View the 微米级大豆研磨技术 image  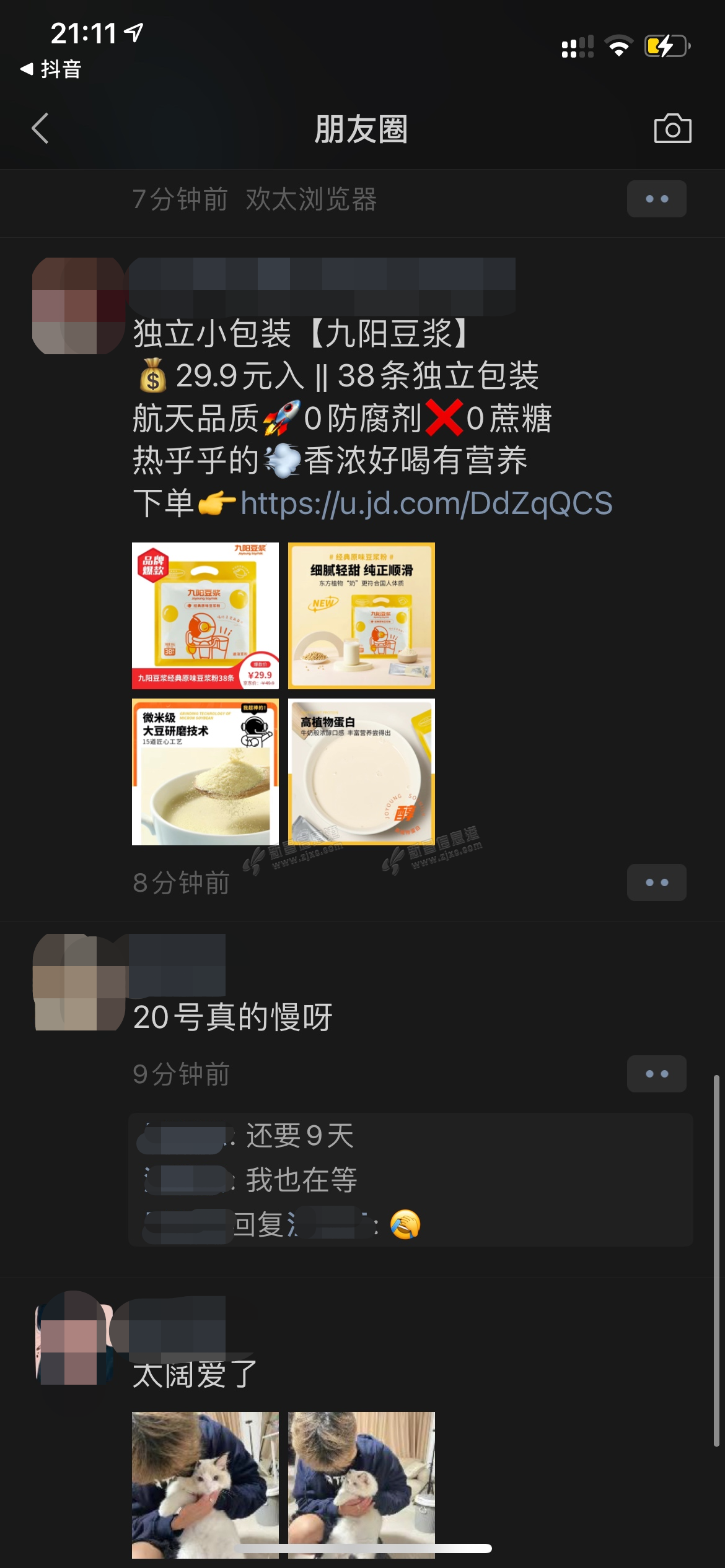[205, 772]
